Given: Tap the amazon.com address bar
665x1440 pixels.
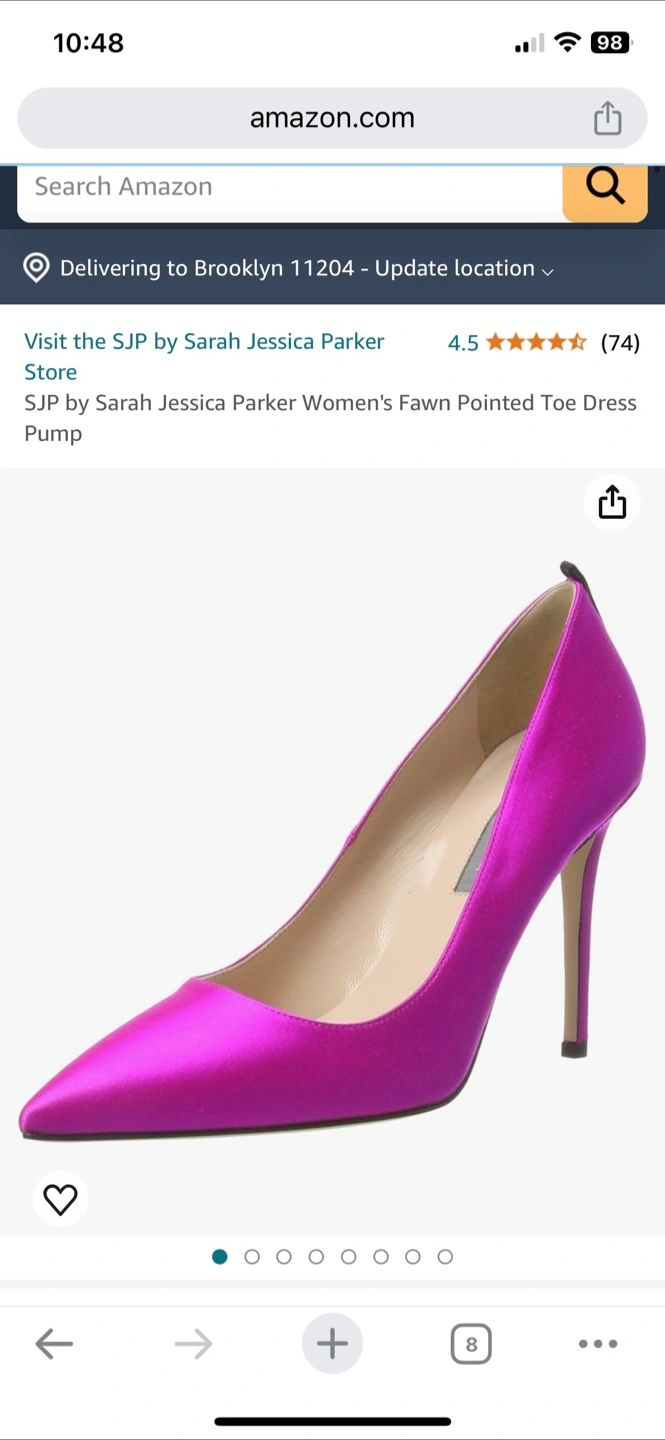Looking at the screenshot, I should (x=331, y=118).
